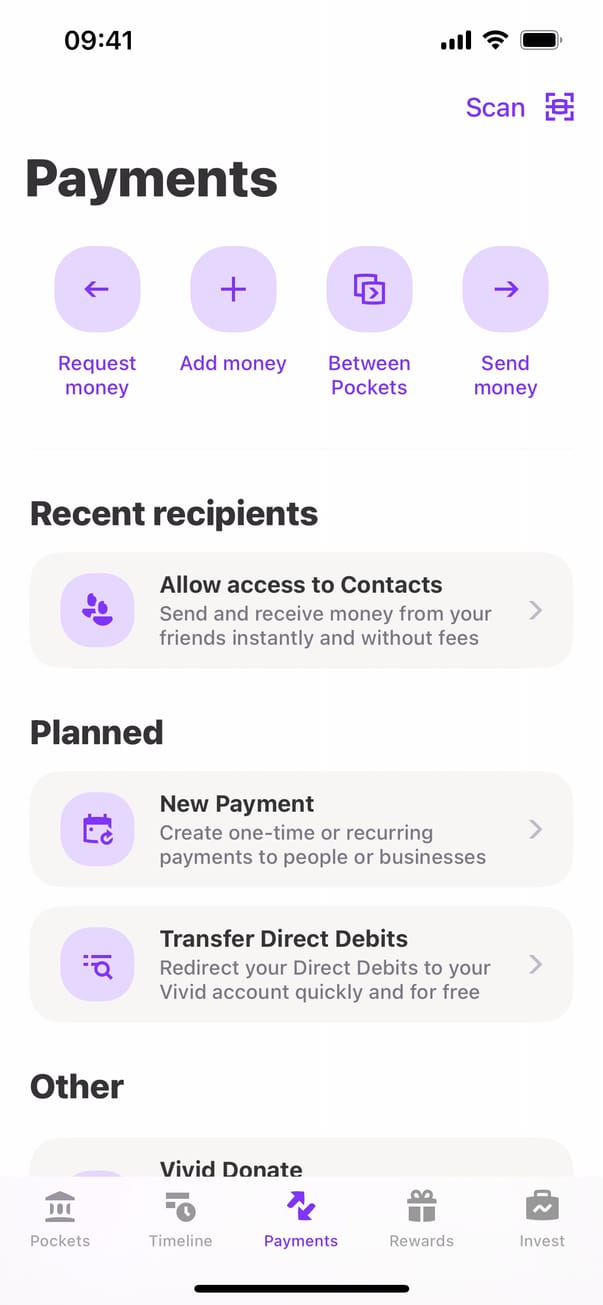Tap the Send money button
This screenshot has width=603, height=1305.
(505, 290)
